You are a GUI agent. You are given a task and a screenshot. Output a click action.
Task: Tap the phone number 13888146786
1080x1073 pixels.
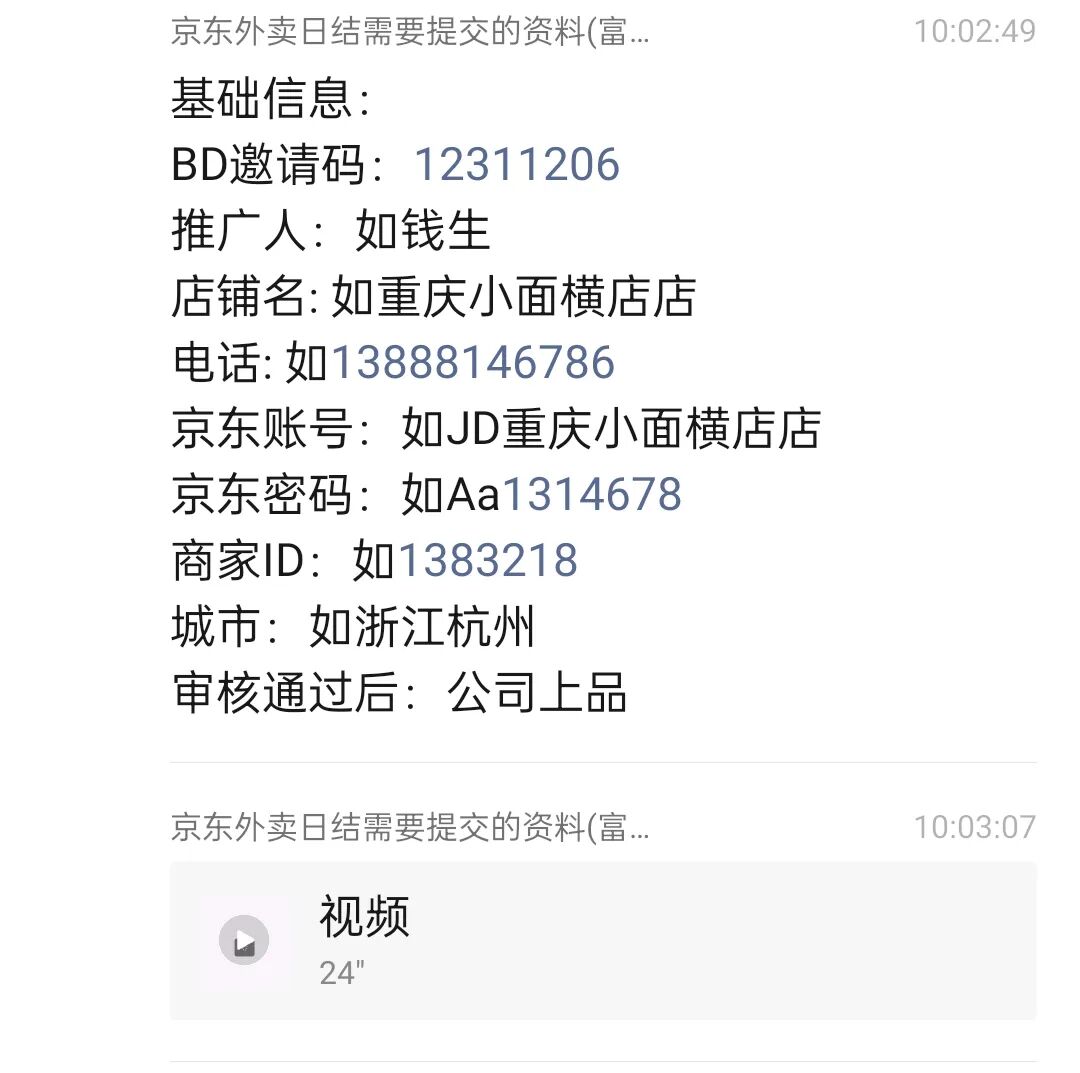(x=472, y=363)
